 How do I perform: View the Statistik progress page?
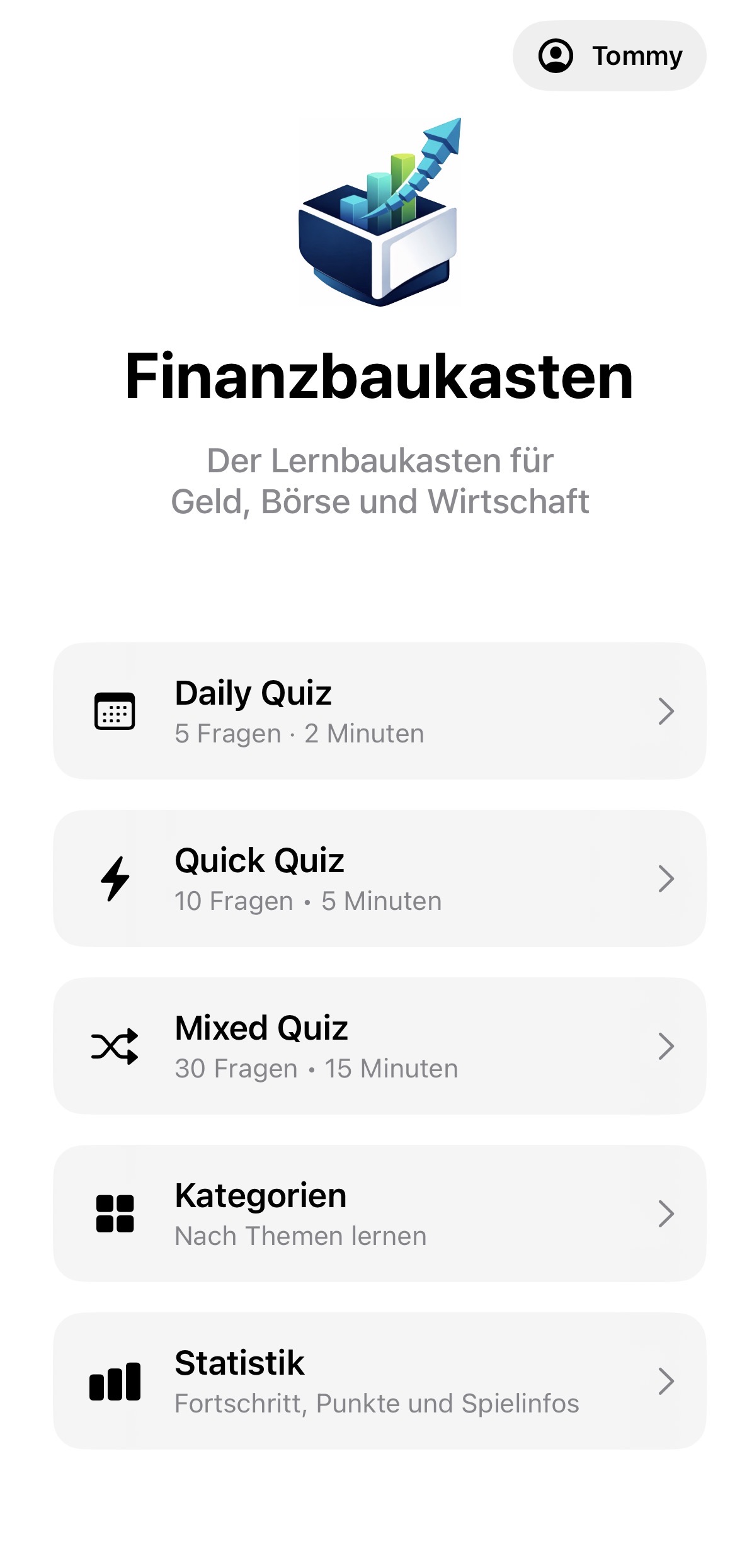point(379,1381)
